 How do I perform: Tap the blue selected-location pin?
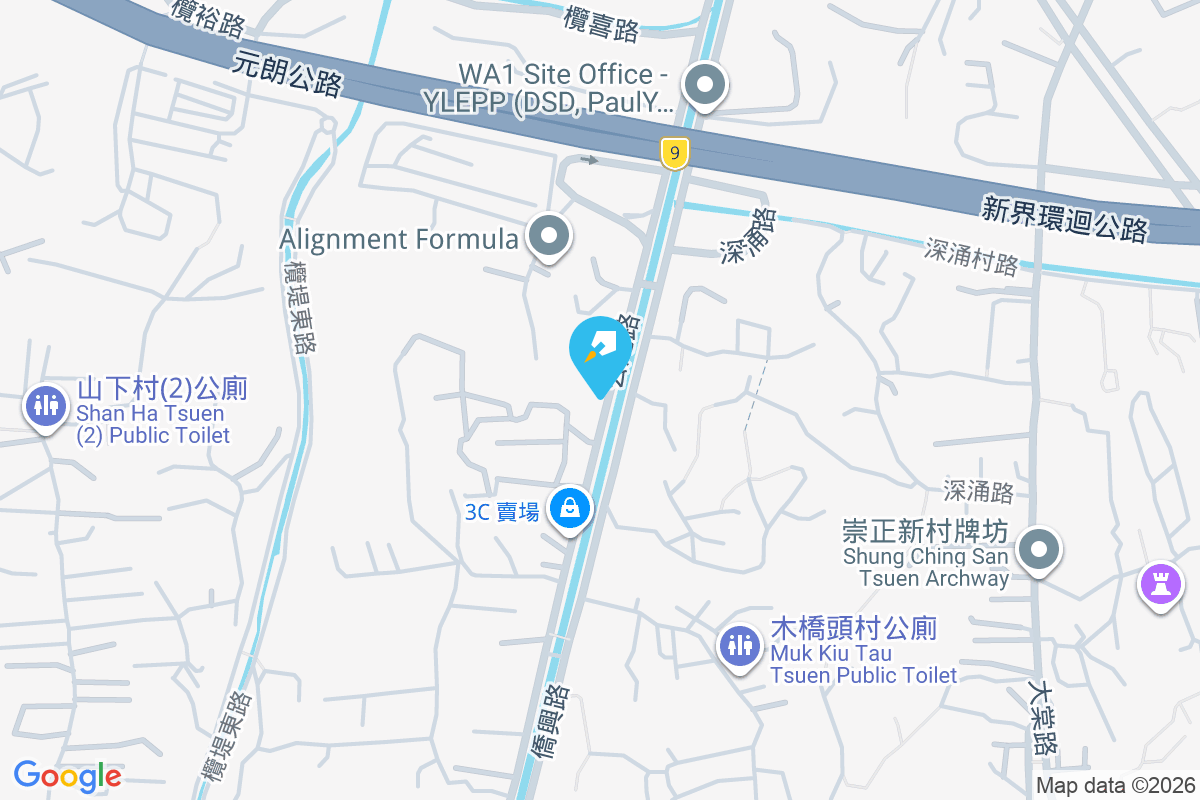[x=600, y=352]
